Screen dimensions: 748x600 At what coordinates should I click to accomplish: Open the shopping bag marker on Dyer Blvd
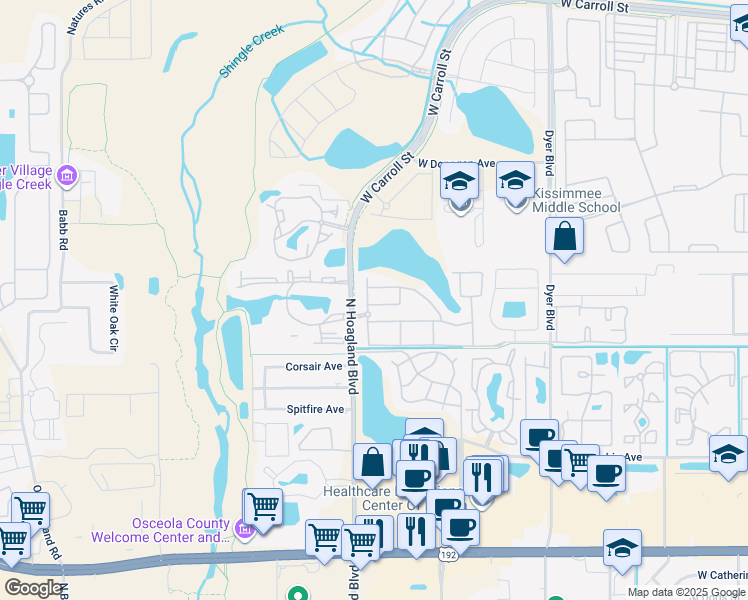click(565, 238)
